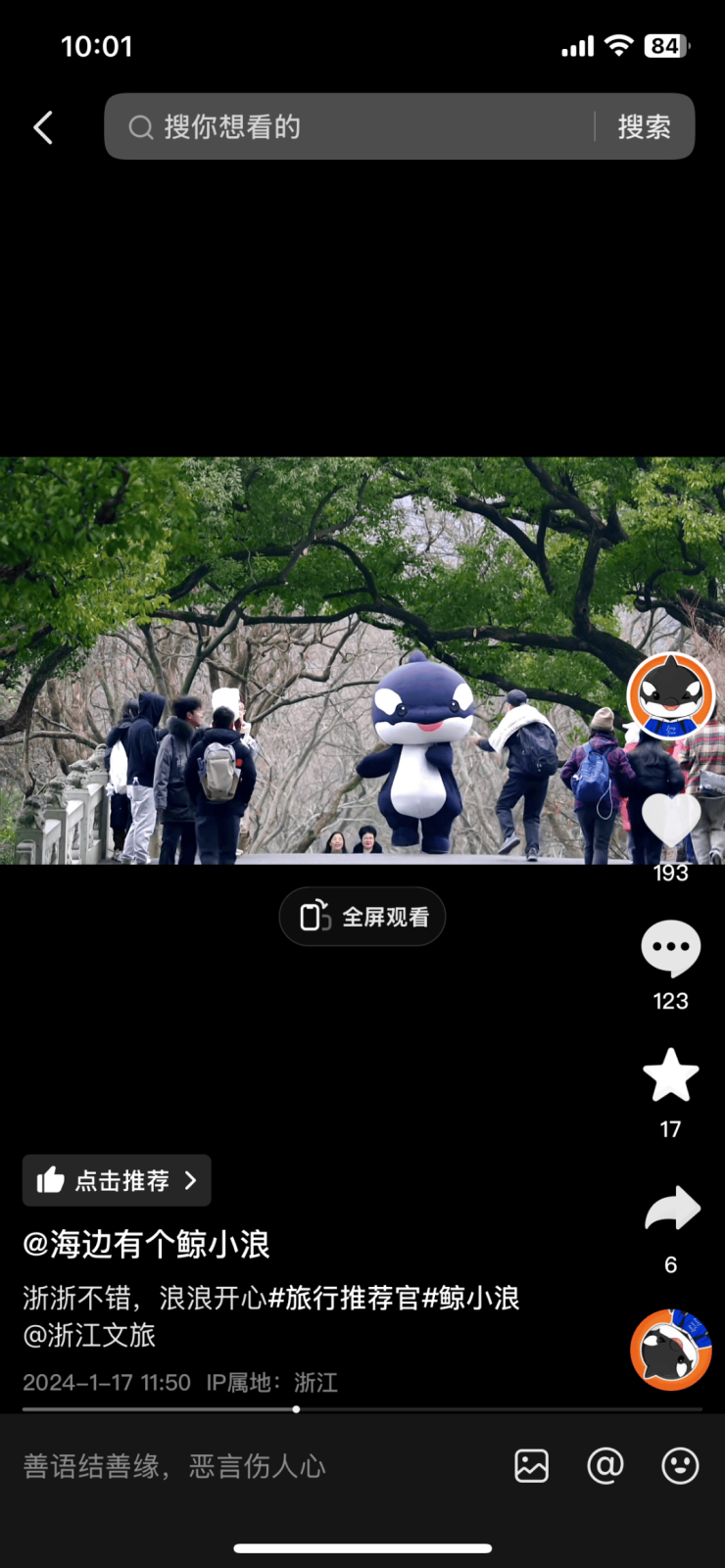The width and height of the screenshot is (725, 1568).
Task: Save video with the star icon
Action: coord(670,1075)
